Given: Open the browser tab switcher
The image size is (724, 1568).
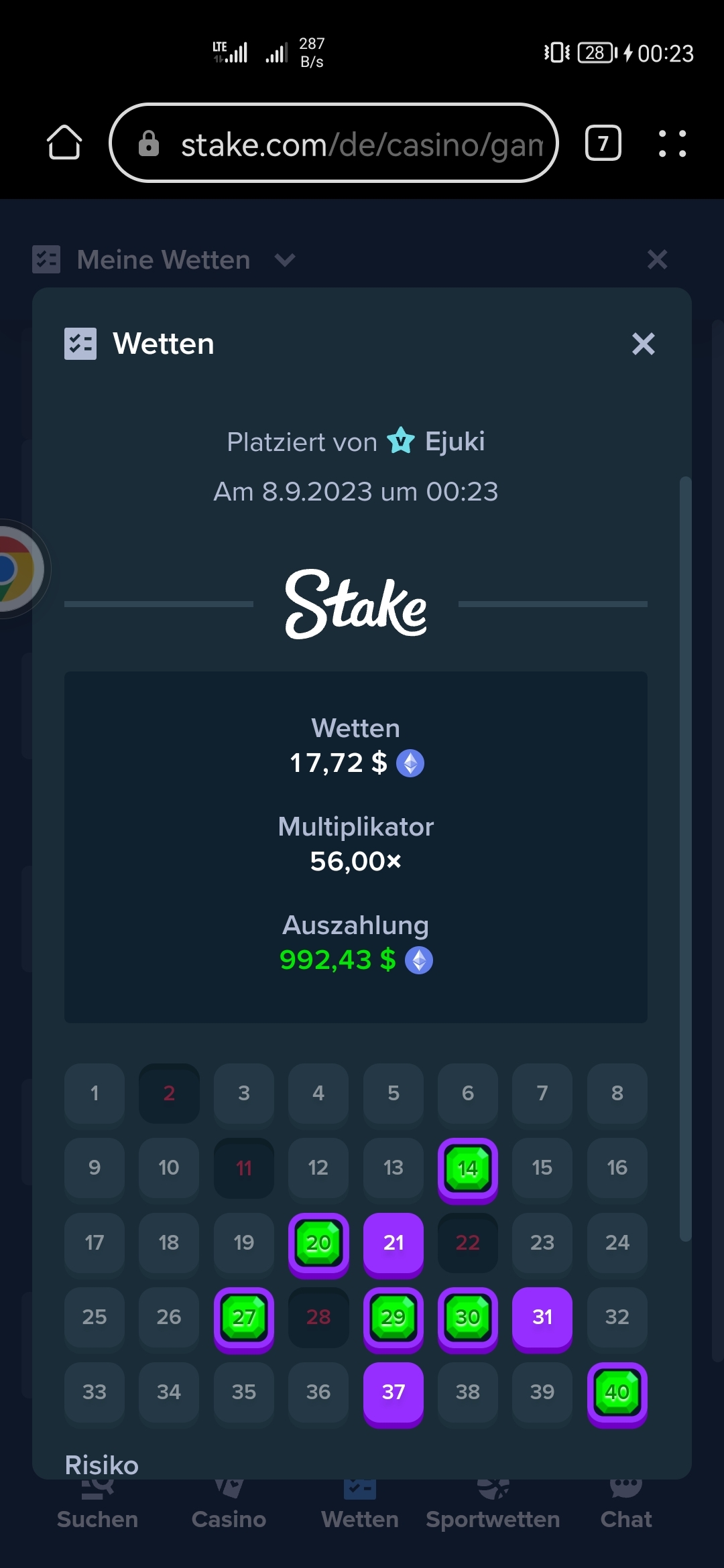Looking at the screenshot, I should tap(603, 143).
